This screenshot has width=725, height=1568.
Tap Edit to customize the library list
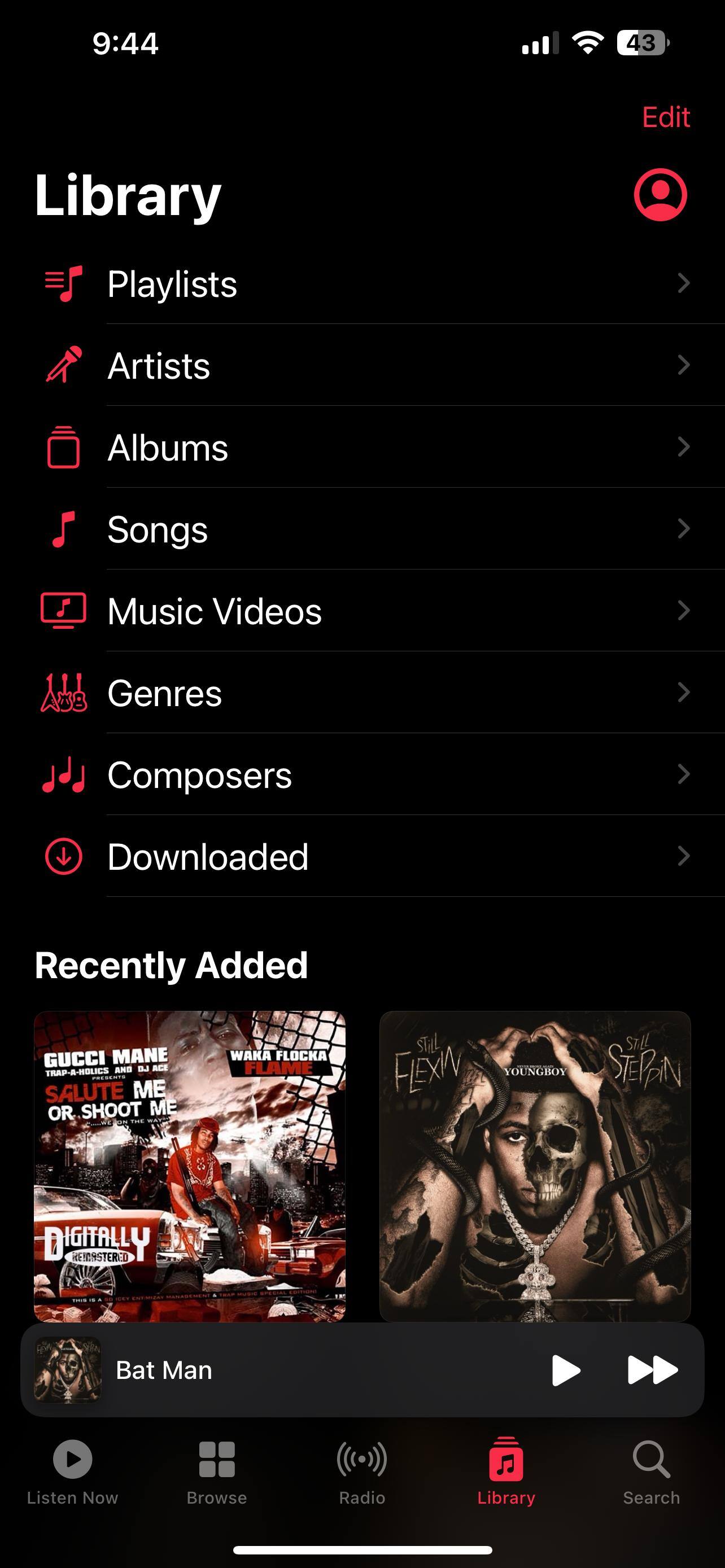click(665, 117)
